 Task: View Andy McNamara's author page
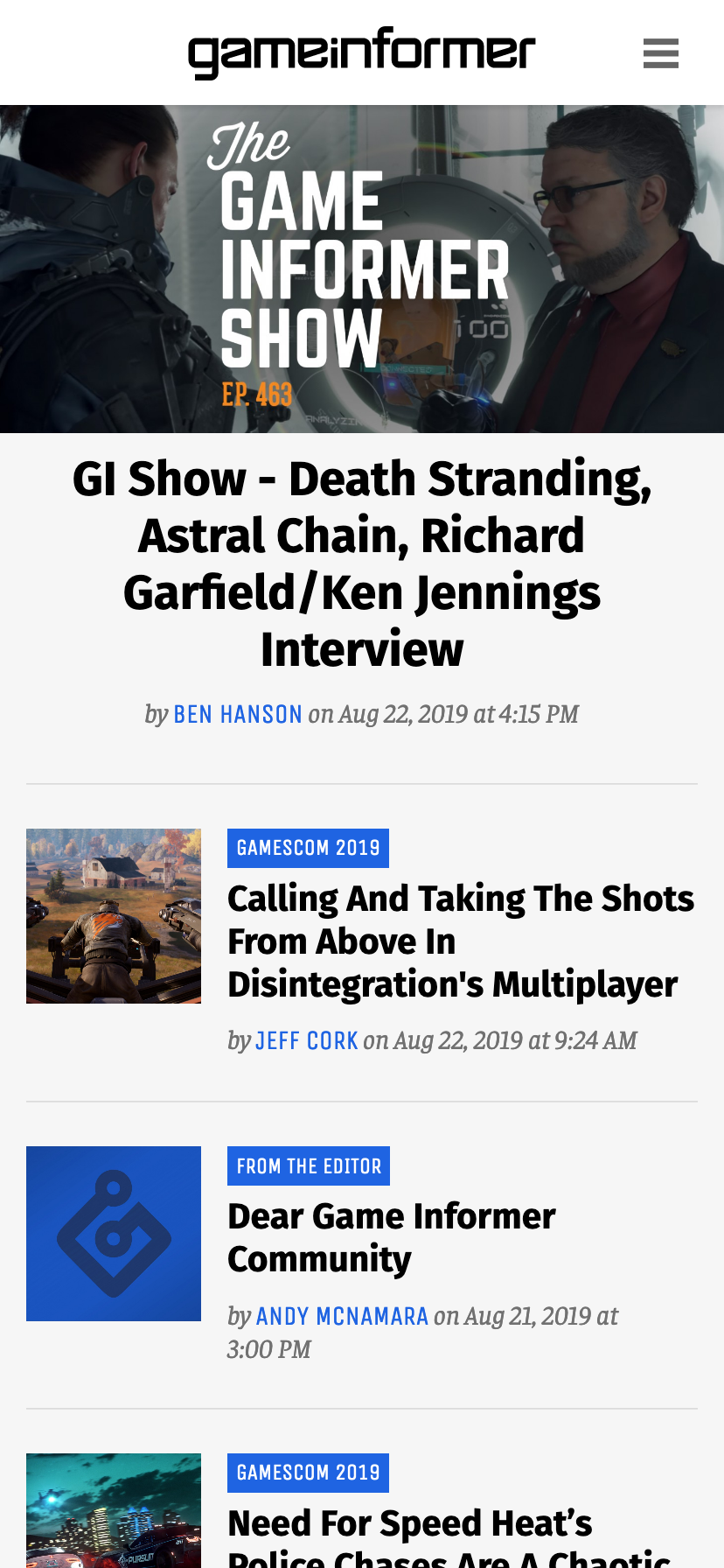(x=342, y=1316)
